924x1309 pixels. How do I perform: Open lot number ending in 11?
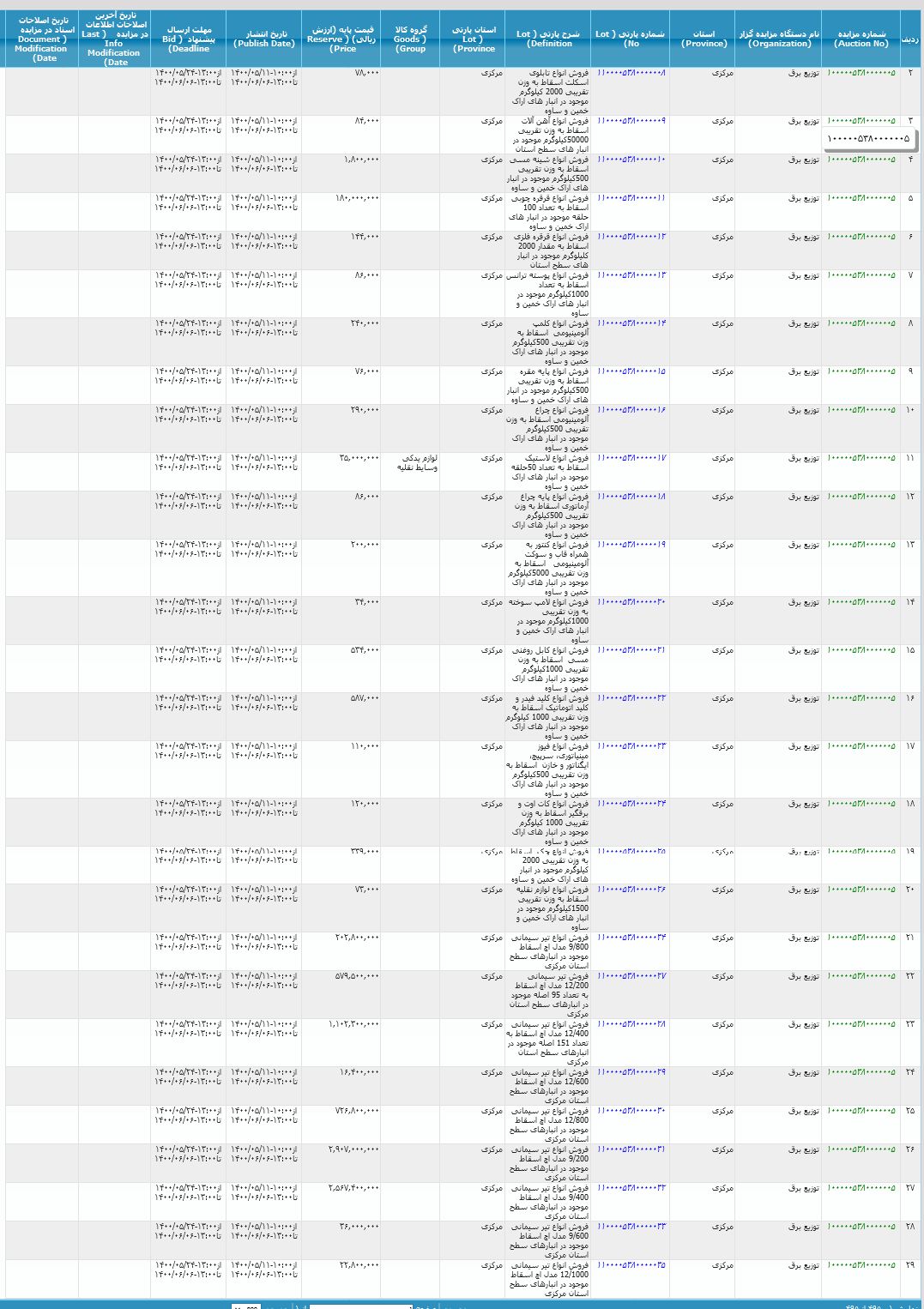coord(631,198)
